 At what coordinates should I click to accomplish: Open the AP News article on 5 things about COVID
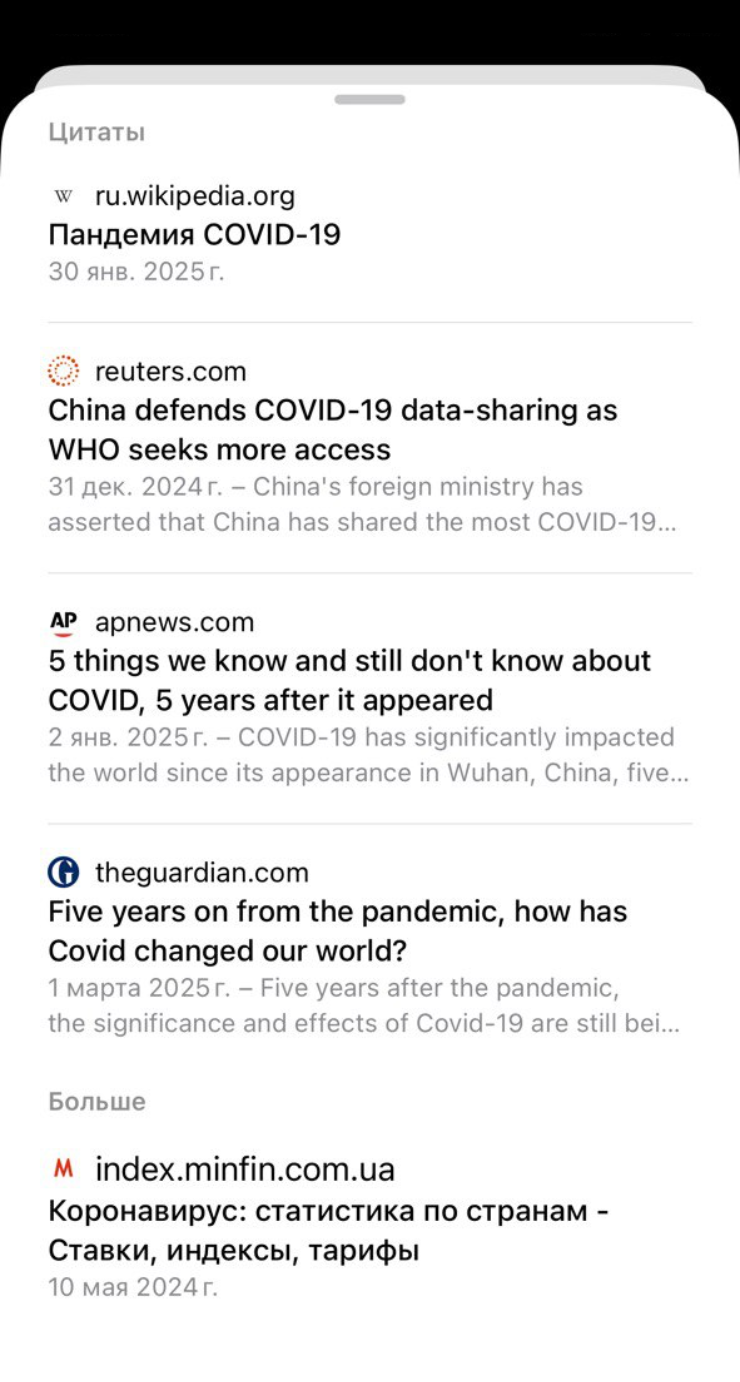[x=370, y=698]
